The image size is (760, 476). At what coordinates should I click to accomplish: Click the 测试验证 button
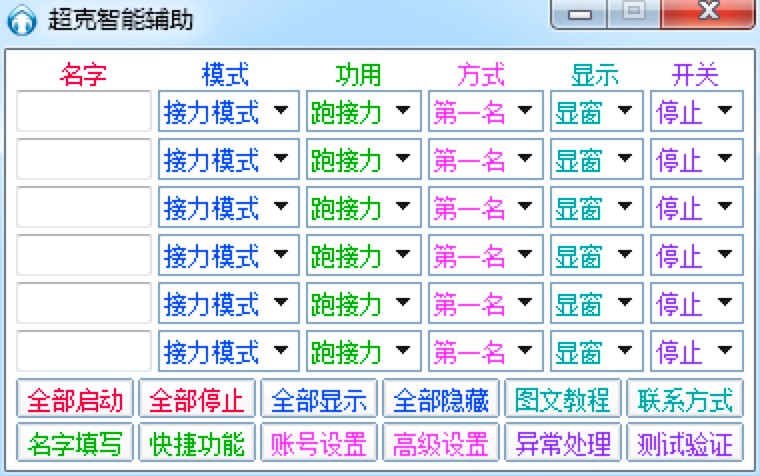pyautogui.click(x=685, y=443)
